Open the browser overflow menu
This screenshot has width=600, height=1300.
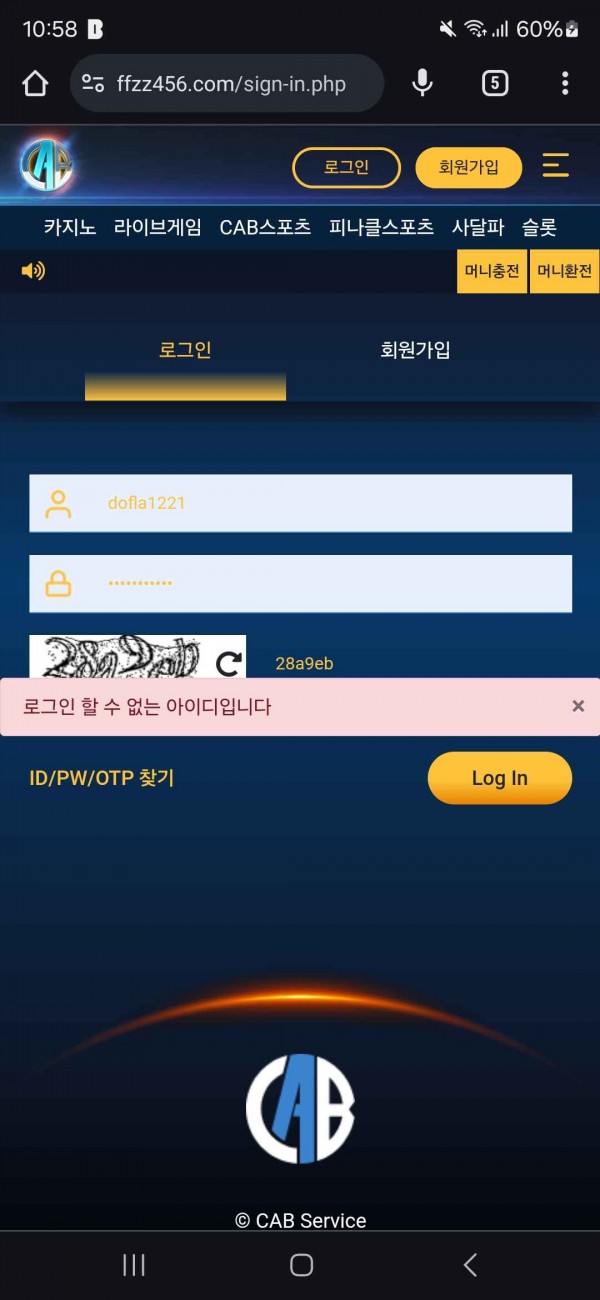[565, 83]
